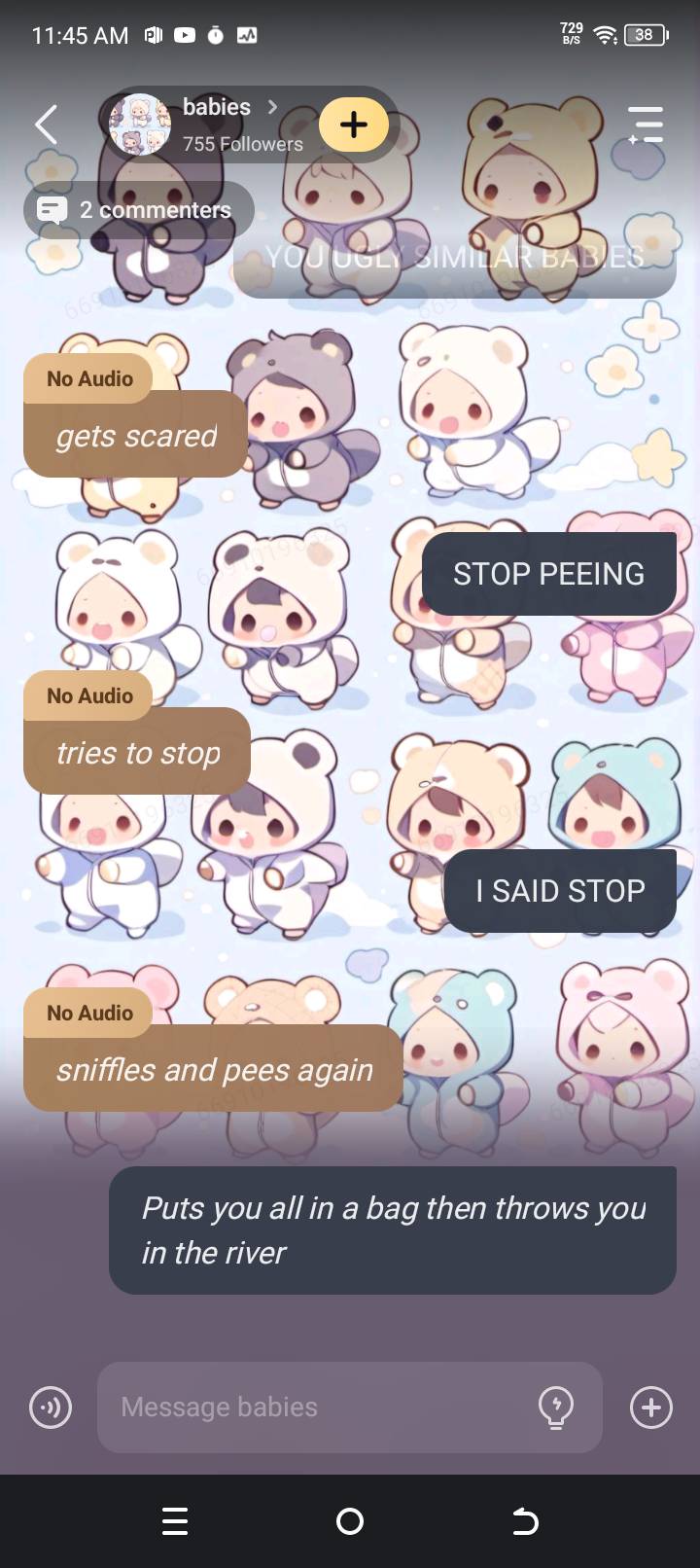Screen dimensions: 700x1568
Task: Get a reply suggestion via lightbulb icon
Action: 556,1407
